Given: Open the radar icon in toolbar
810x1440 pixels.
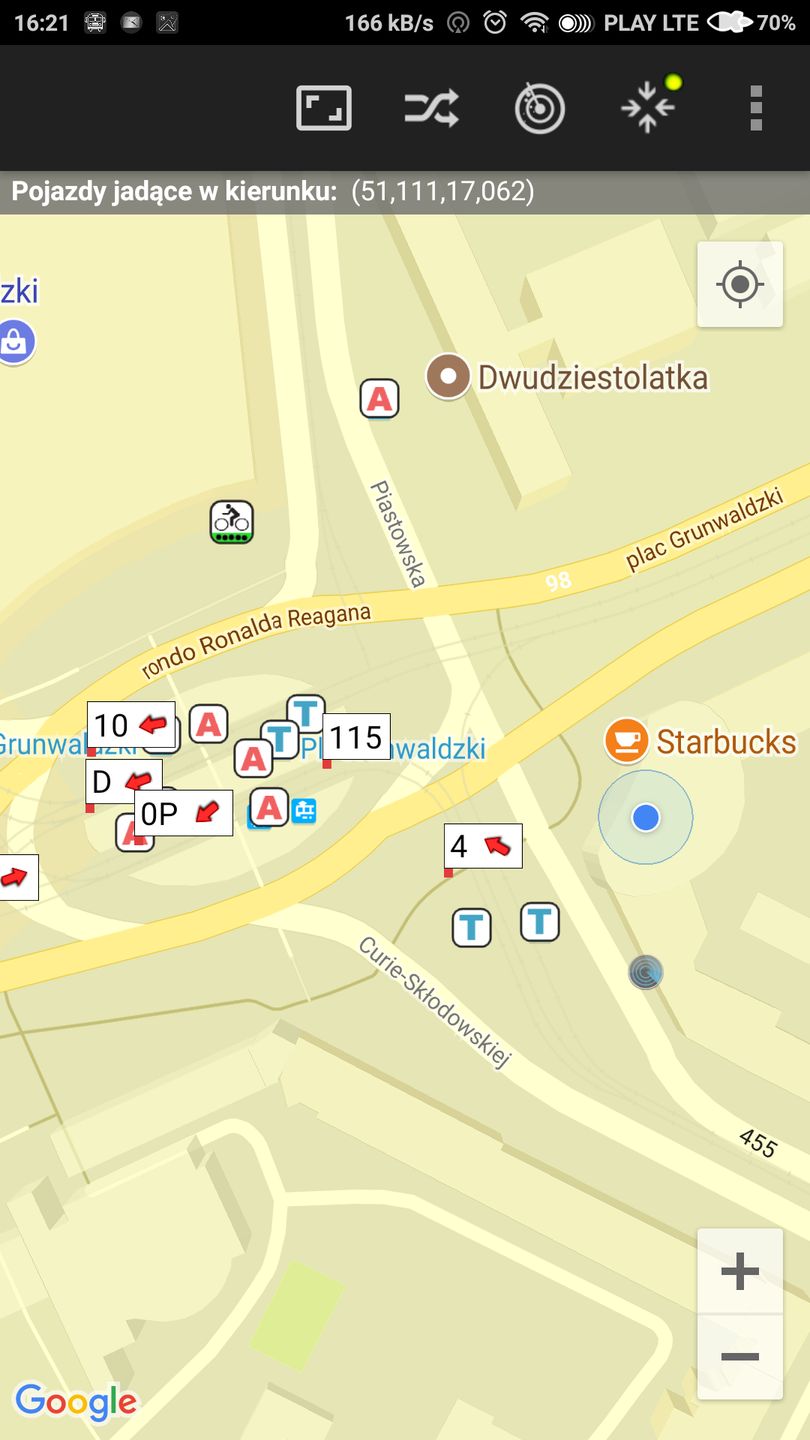Looking at the screenshot, I should tap(540, 108).
